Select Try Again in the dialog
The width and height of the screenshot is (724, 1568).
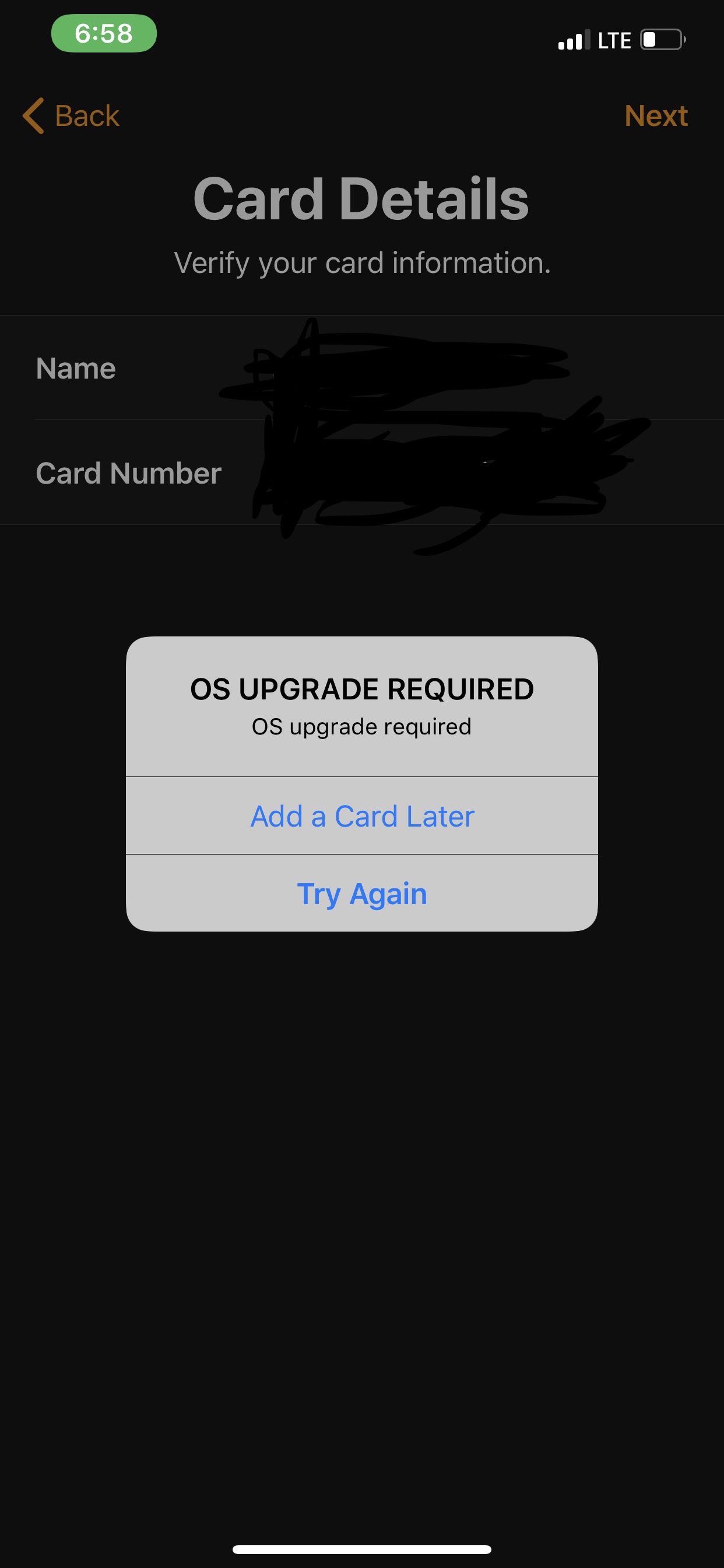point(362,893)
